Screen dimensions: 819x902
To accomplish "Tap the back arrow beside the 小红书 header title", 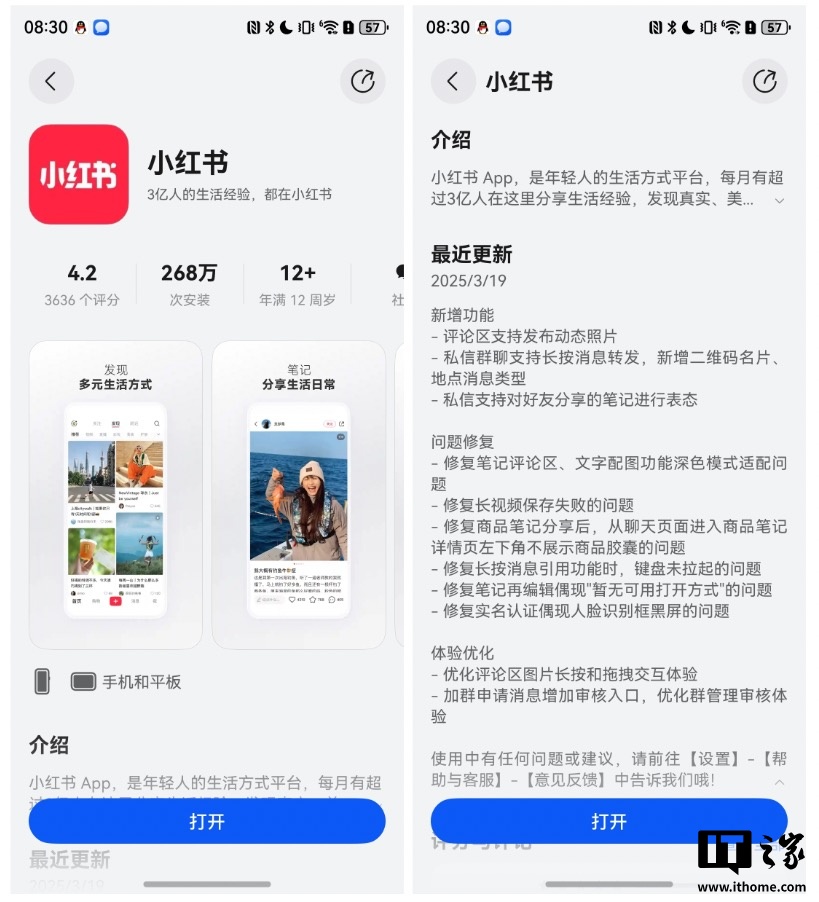I will tap(453, 81).
